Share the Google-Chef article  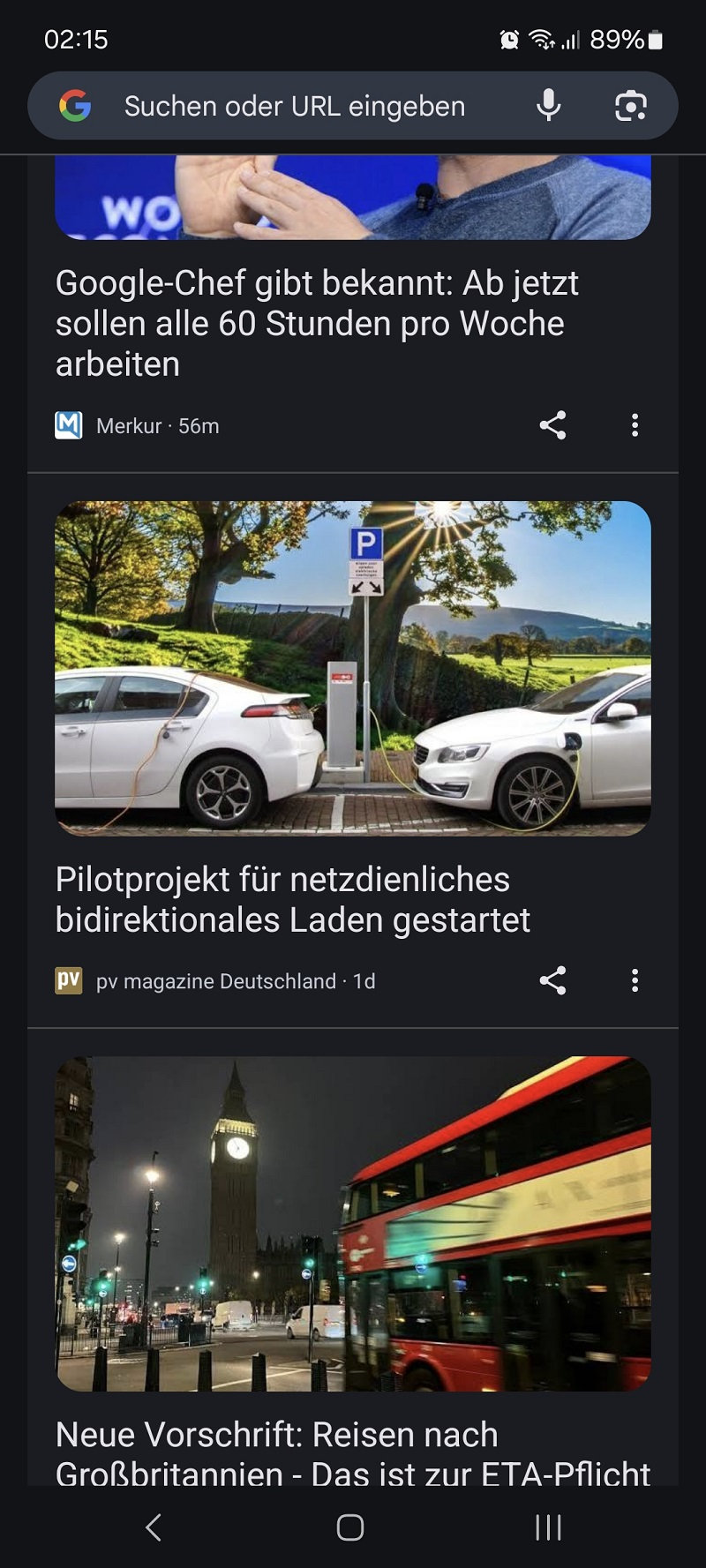point(554,425)
